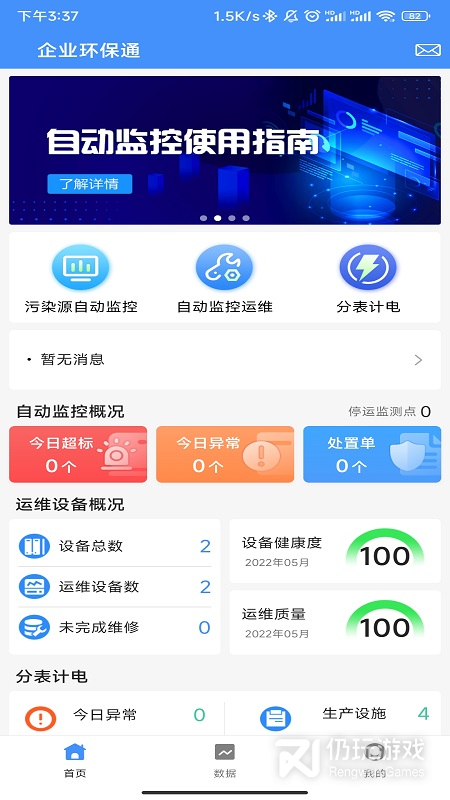Open 生产设施 entry

pos(345,715)
